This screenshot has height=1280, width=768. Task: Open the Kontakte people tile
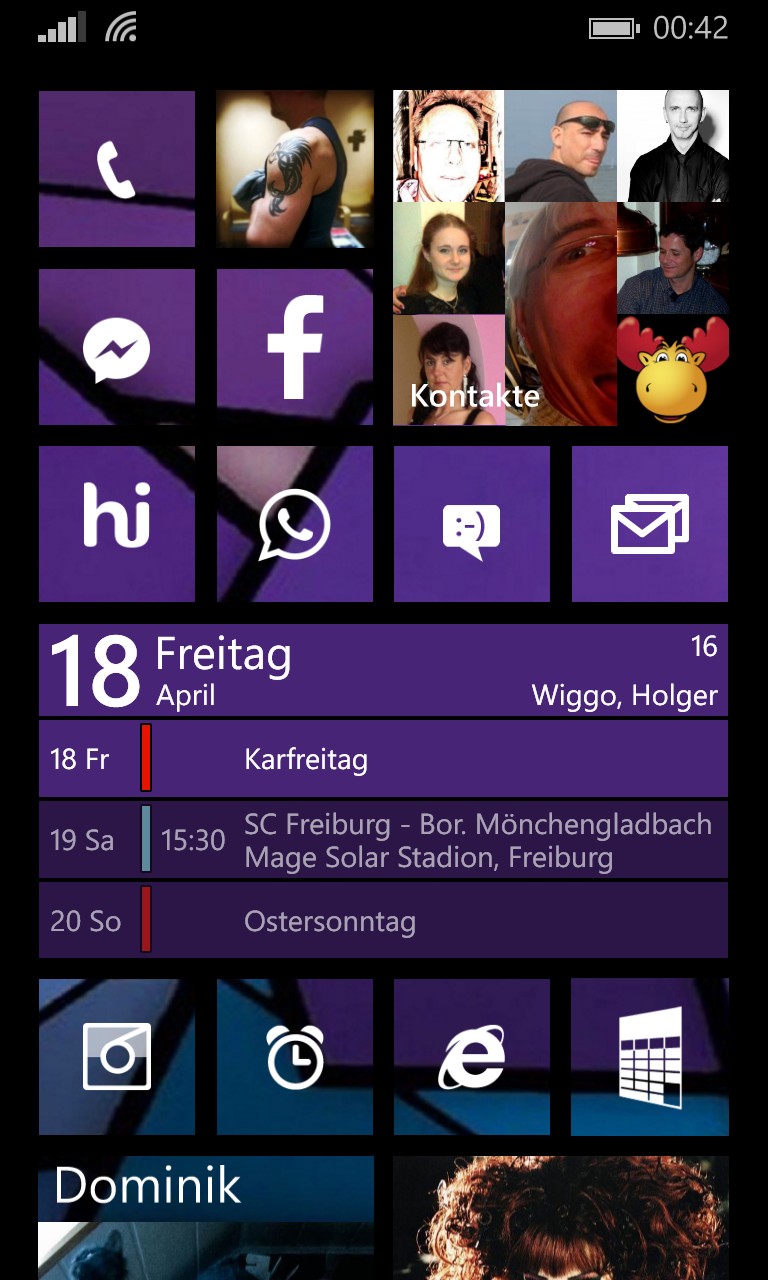point(561,258)
